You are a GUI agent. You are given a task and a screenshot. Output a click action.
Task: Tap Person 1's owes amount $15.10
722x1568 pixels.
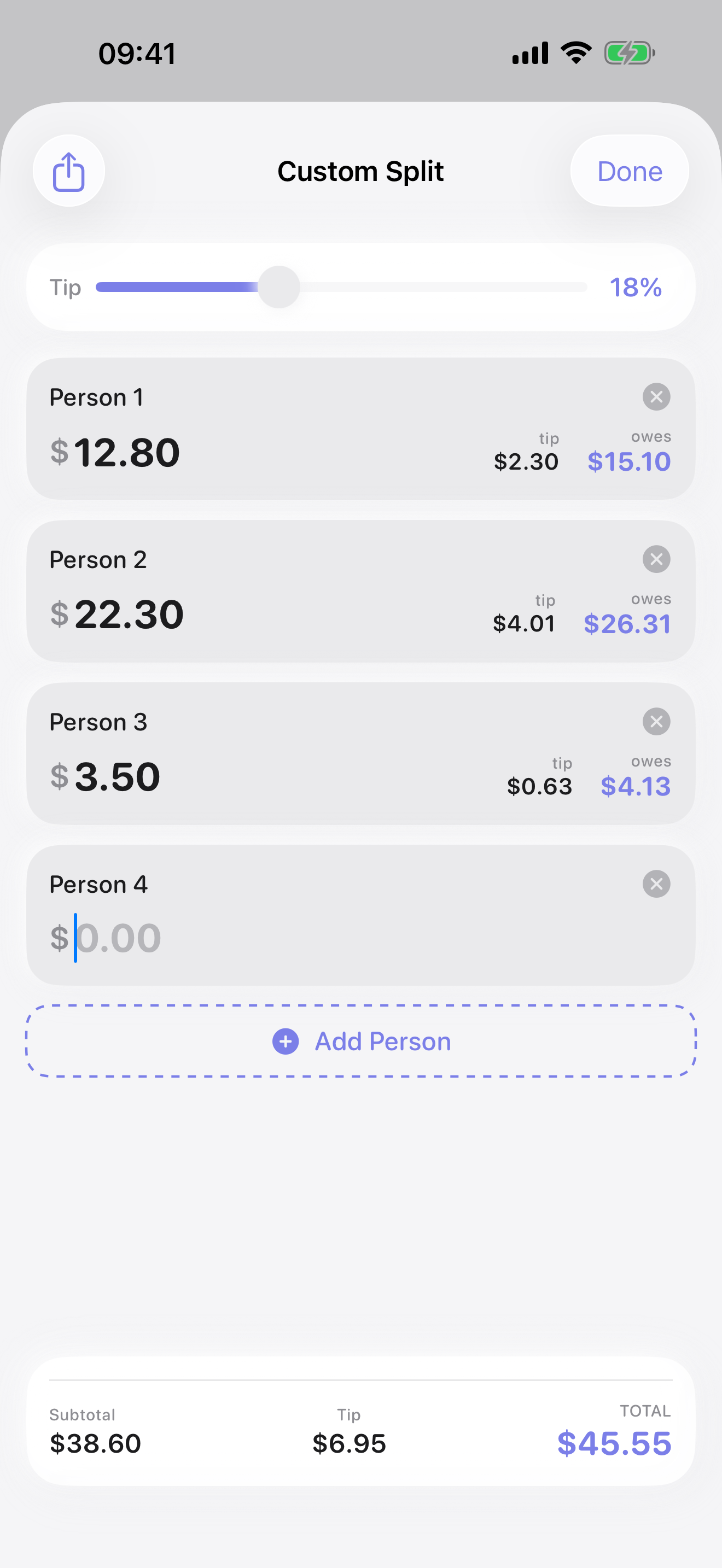[627, 461]
